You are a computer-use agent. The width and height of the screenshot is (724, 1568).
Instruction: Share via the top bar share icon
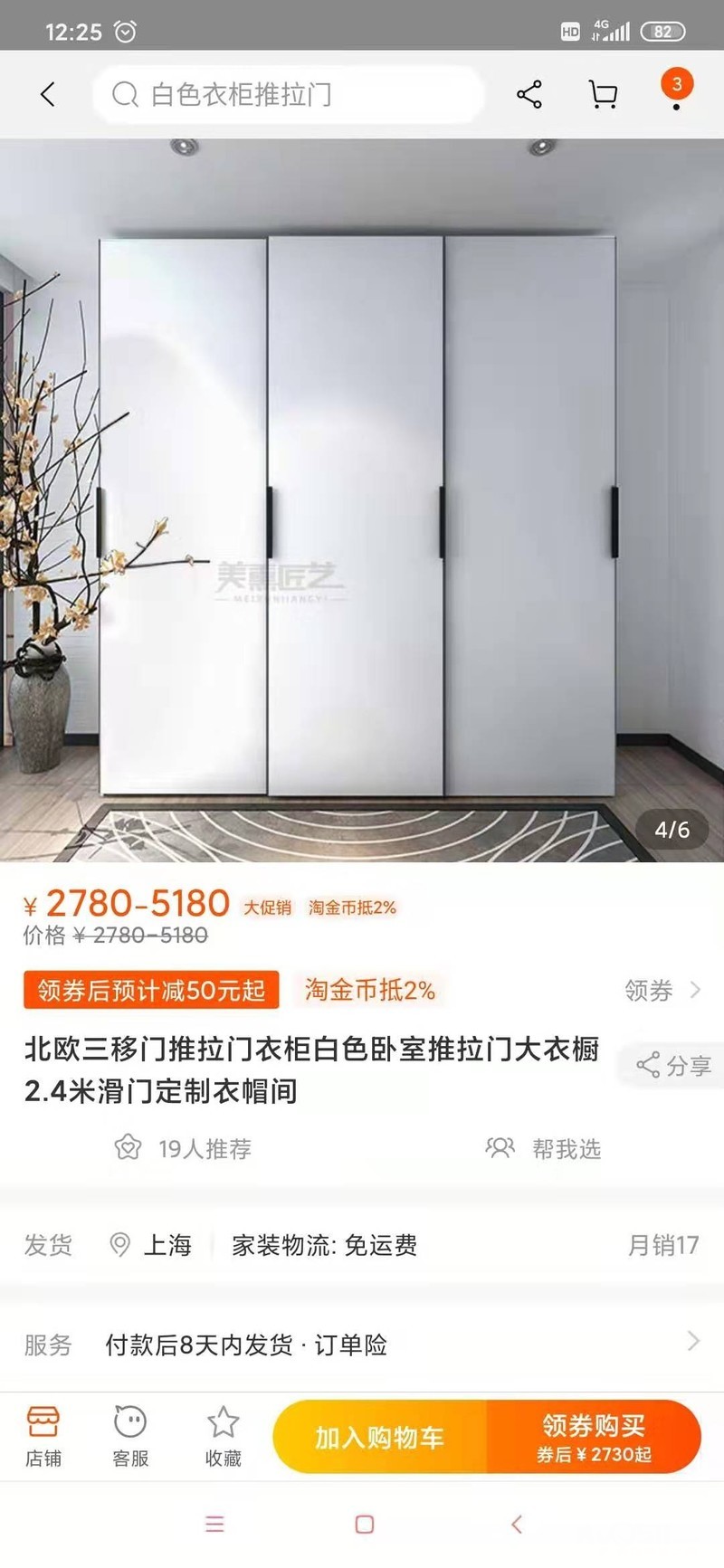529,94
